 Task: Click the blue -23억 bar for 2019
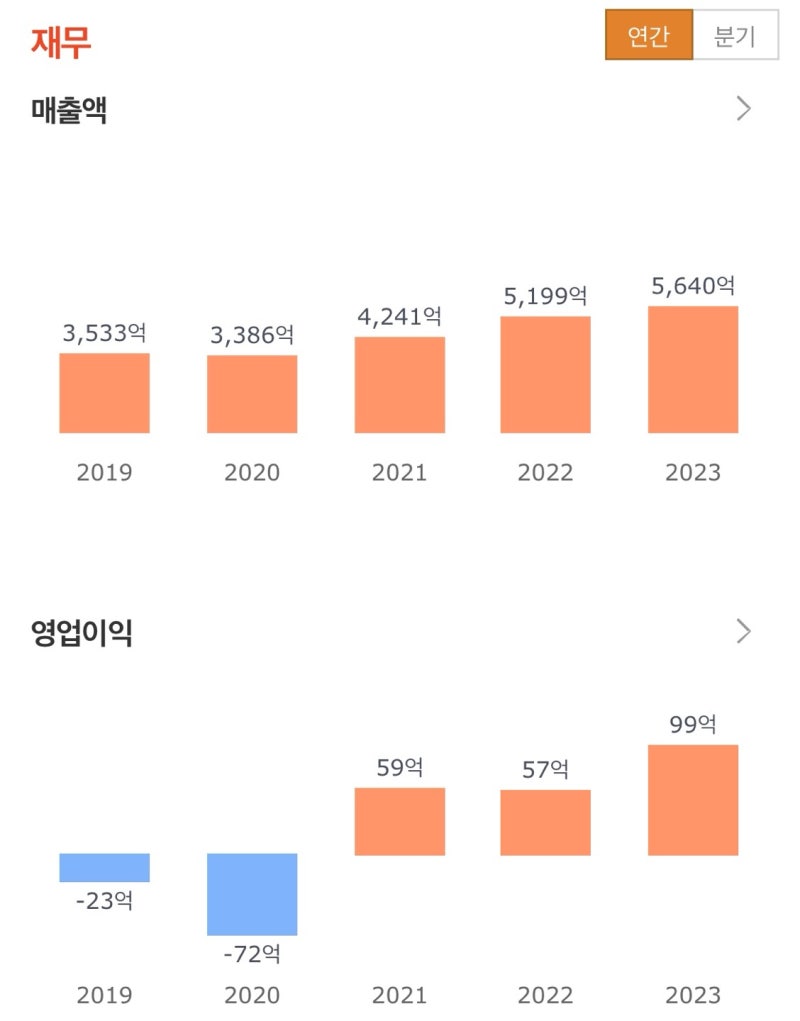click(x=105, y=868)
